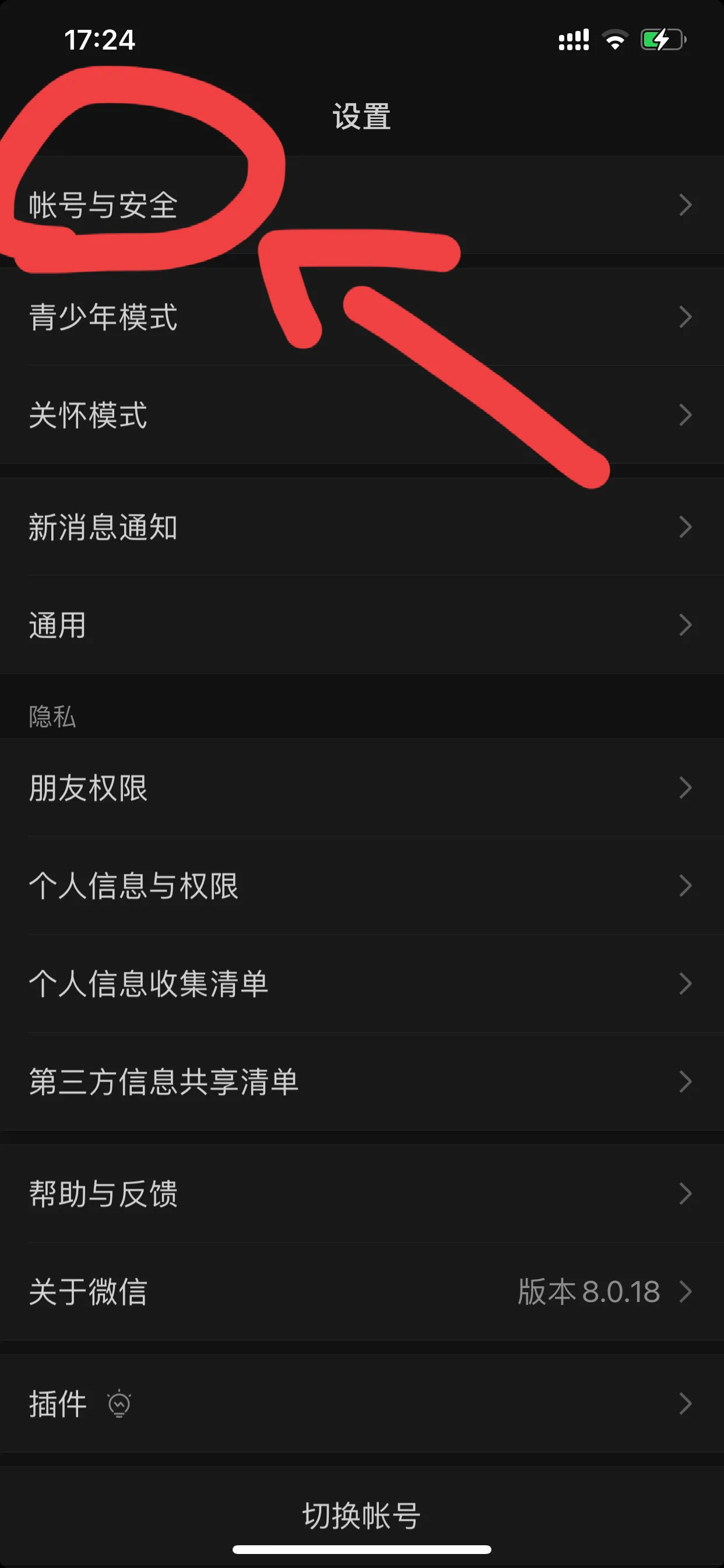Screen dimensions: 724x1568
Task: Tap 切换帐号 to switch account
Action: [x=361, y=1515]
